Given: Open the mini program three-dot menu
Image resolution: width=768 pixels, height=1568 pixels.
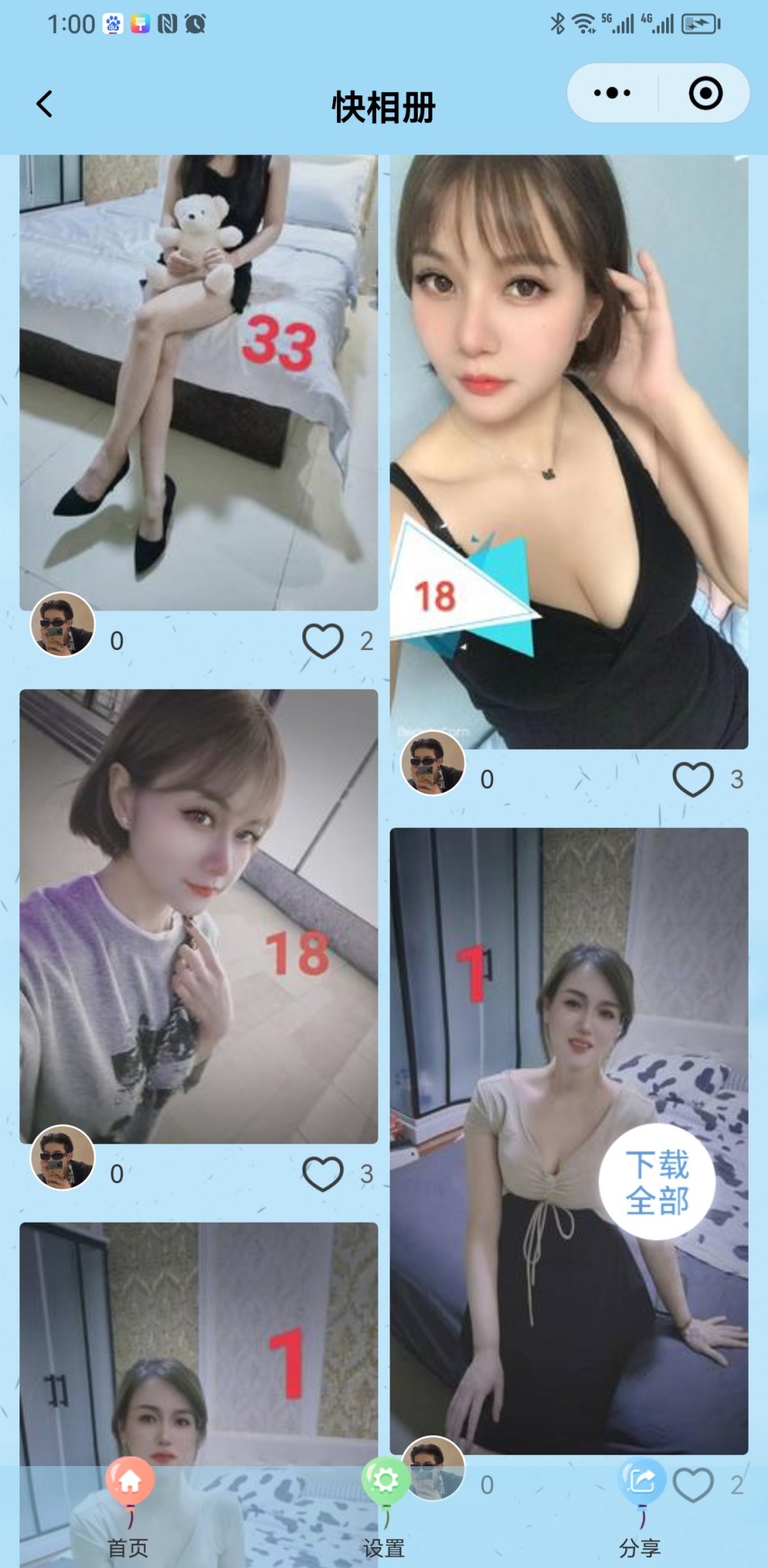Looking at the screenshot, I should pos(612,93).
